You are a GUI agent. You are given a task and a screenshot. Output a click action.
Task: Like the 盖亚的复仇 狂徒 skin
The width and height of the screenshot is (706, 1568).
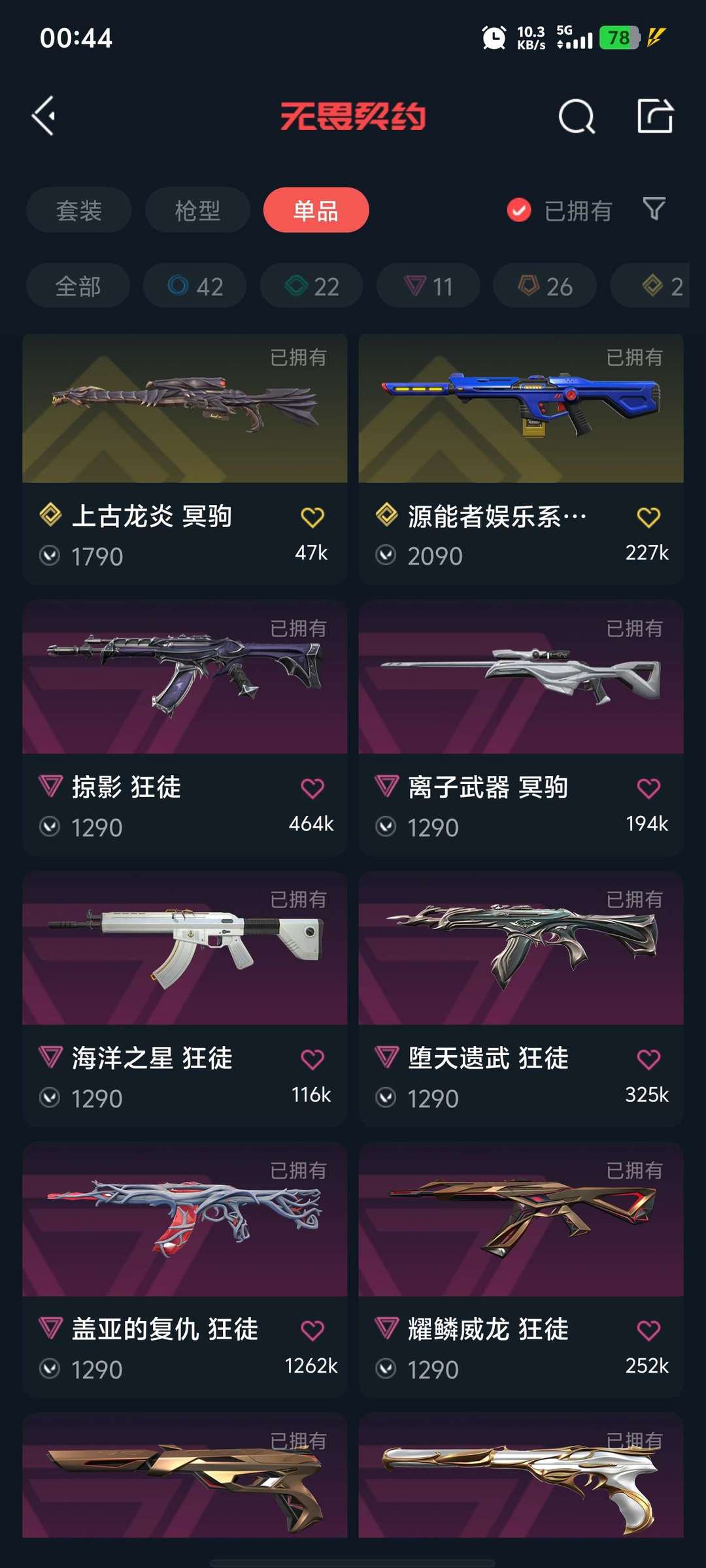(x=312, y=1331)
